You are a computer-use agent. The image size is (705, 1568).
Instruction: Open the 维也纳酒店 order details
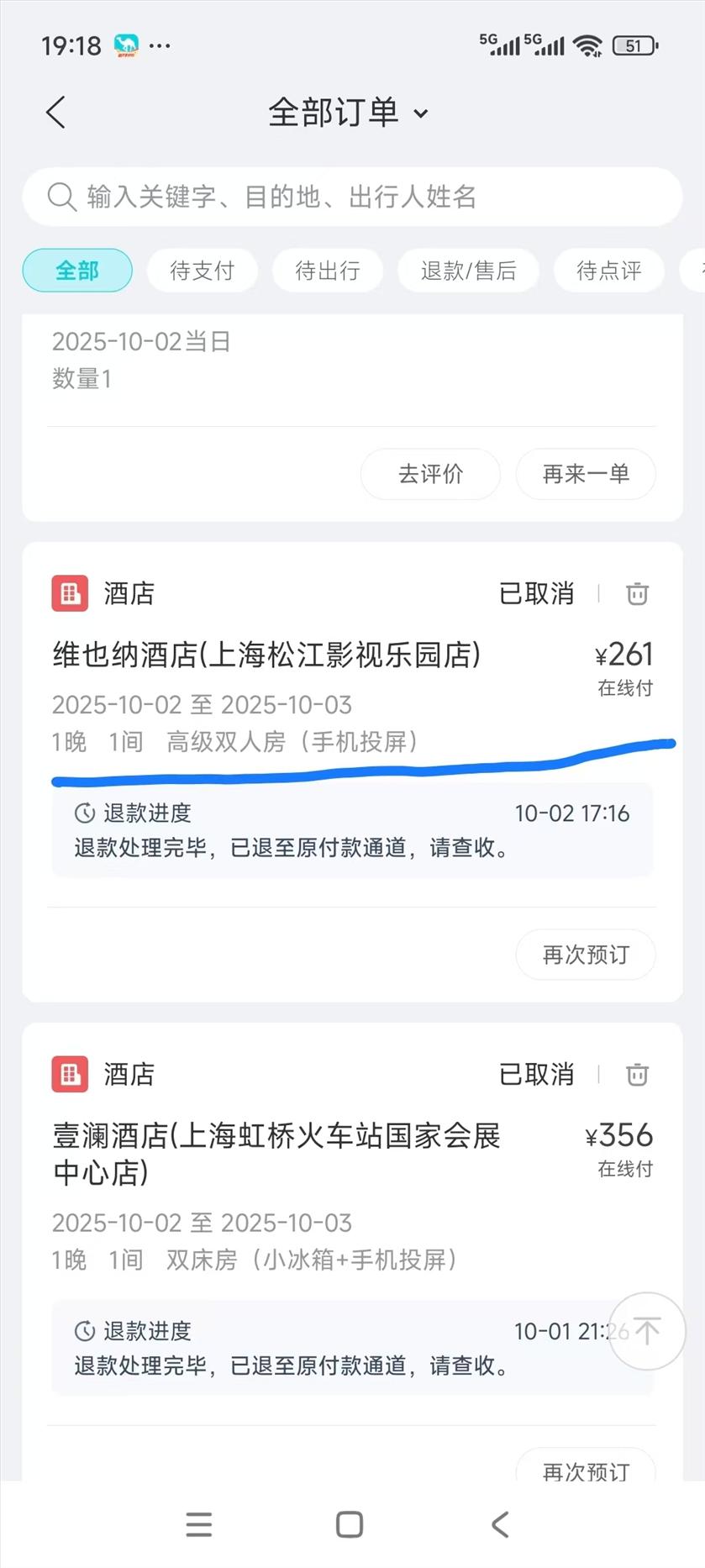[269, 655]
